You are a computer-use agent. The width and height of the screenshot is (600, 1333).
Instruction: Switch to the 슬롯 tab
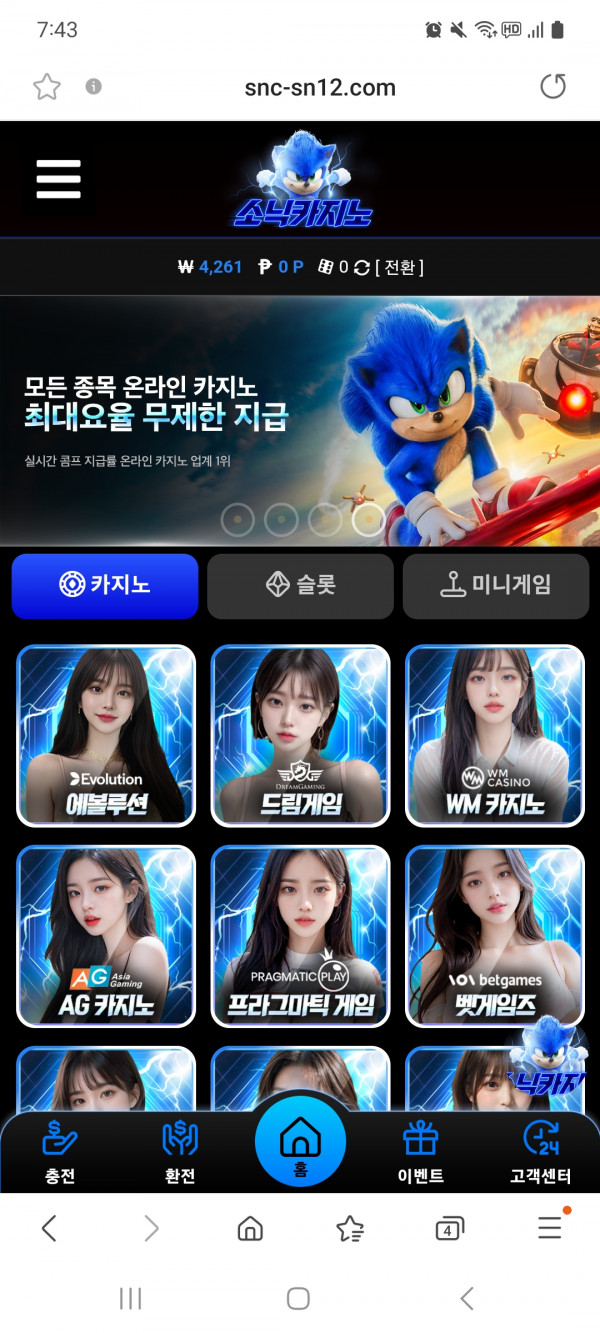[300, 586]
